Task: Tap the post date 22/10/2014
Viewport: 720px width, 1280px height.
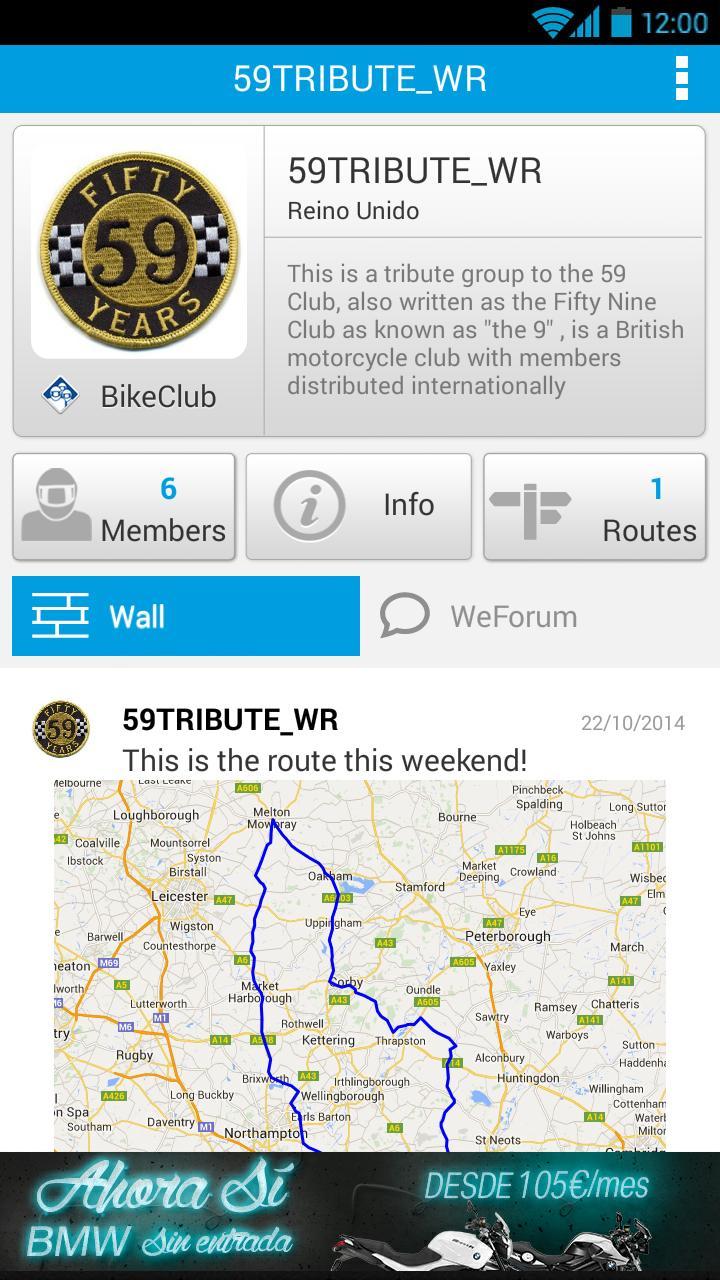Action: pyautogui.click(x=634, y=722)
